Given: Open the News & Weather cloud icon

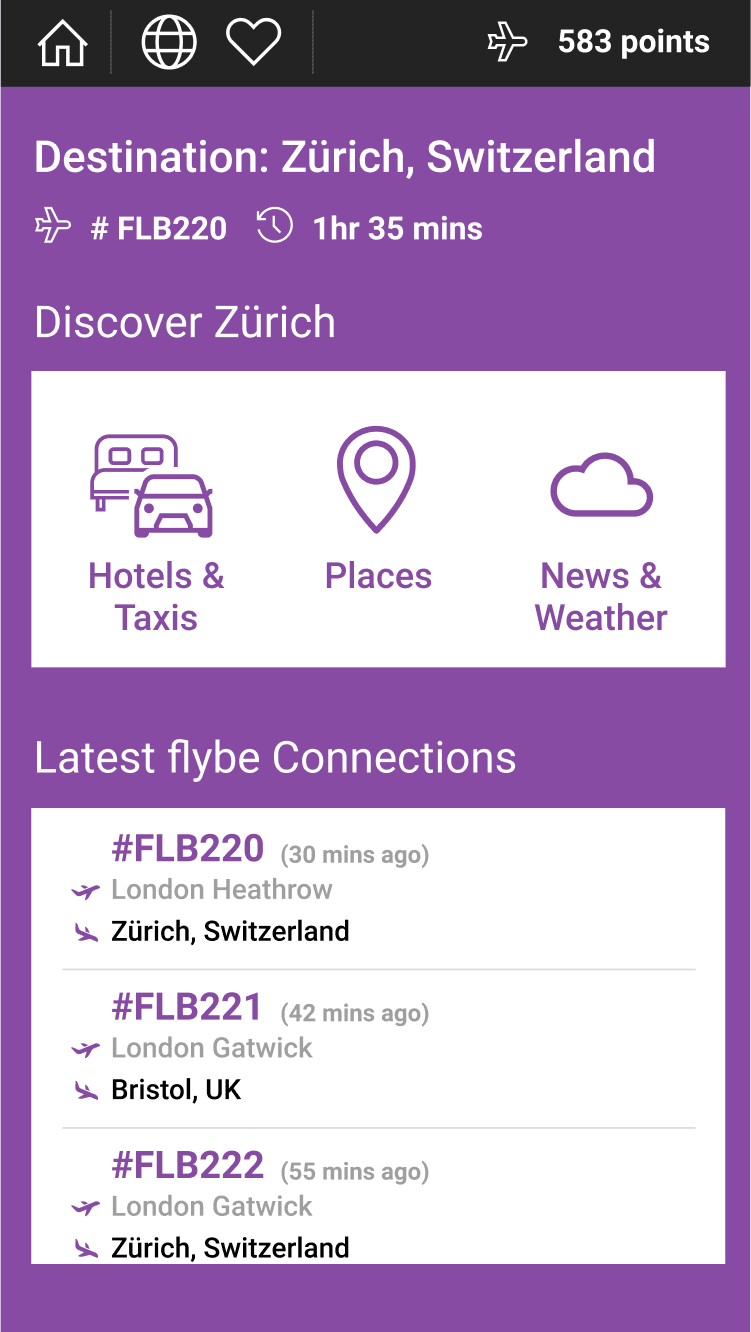Looking at the screenshot, I should point(600,487).
